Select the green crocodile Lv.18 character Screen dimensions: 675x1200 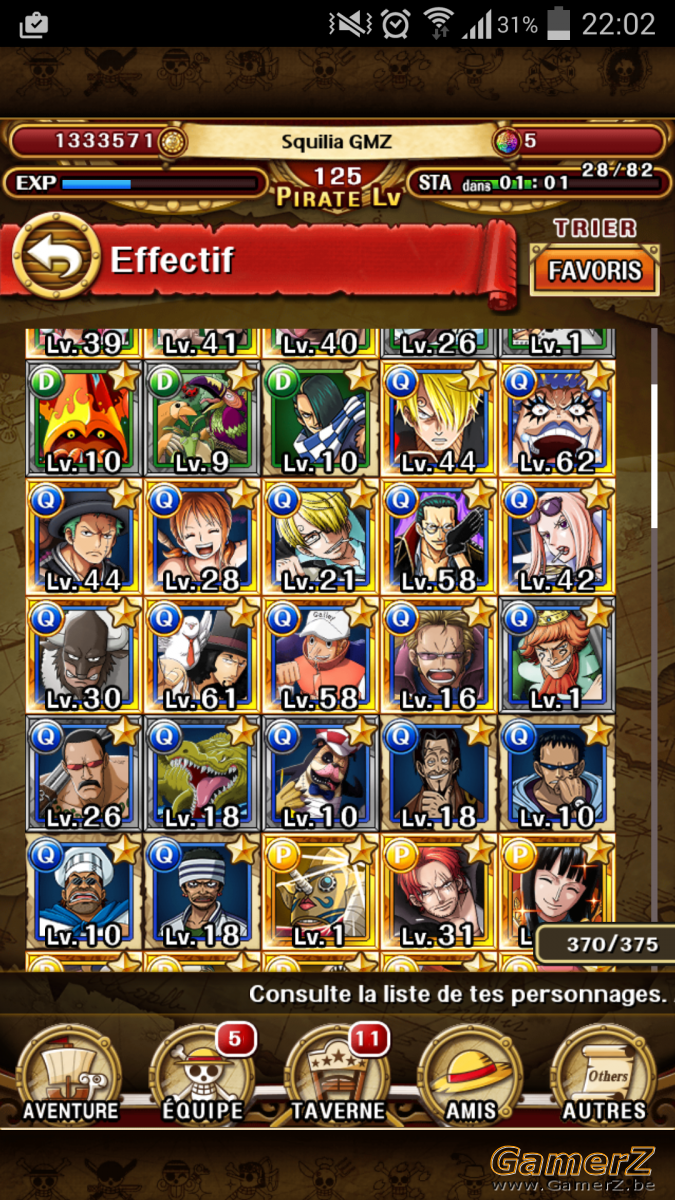pyautogui.click(x=202, y=775)
